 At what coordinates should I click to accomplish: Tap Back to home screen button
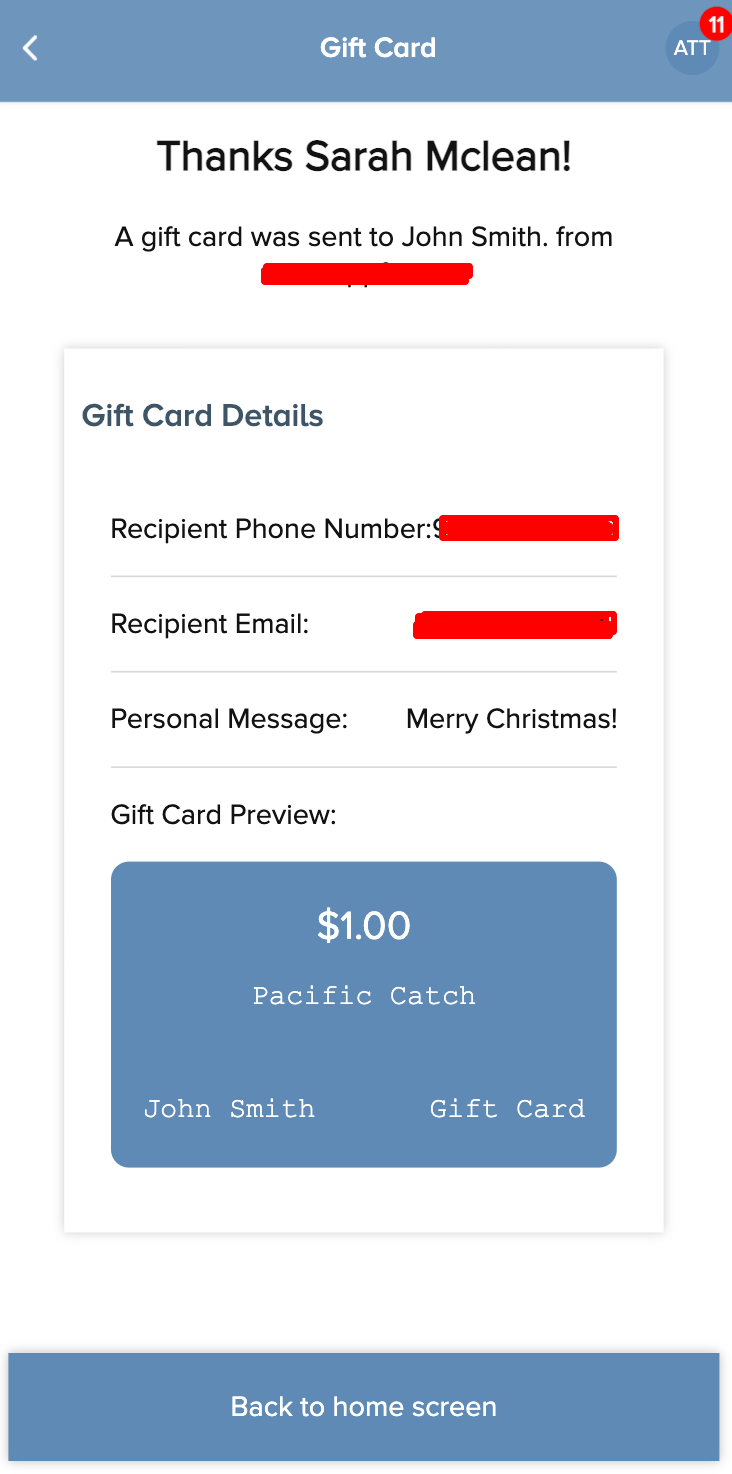[364, 1407]
